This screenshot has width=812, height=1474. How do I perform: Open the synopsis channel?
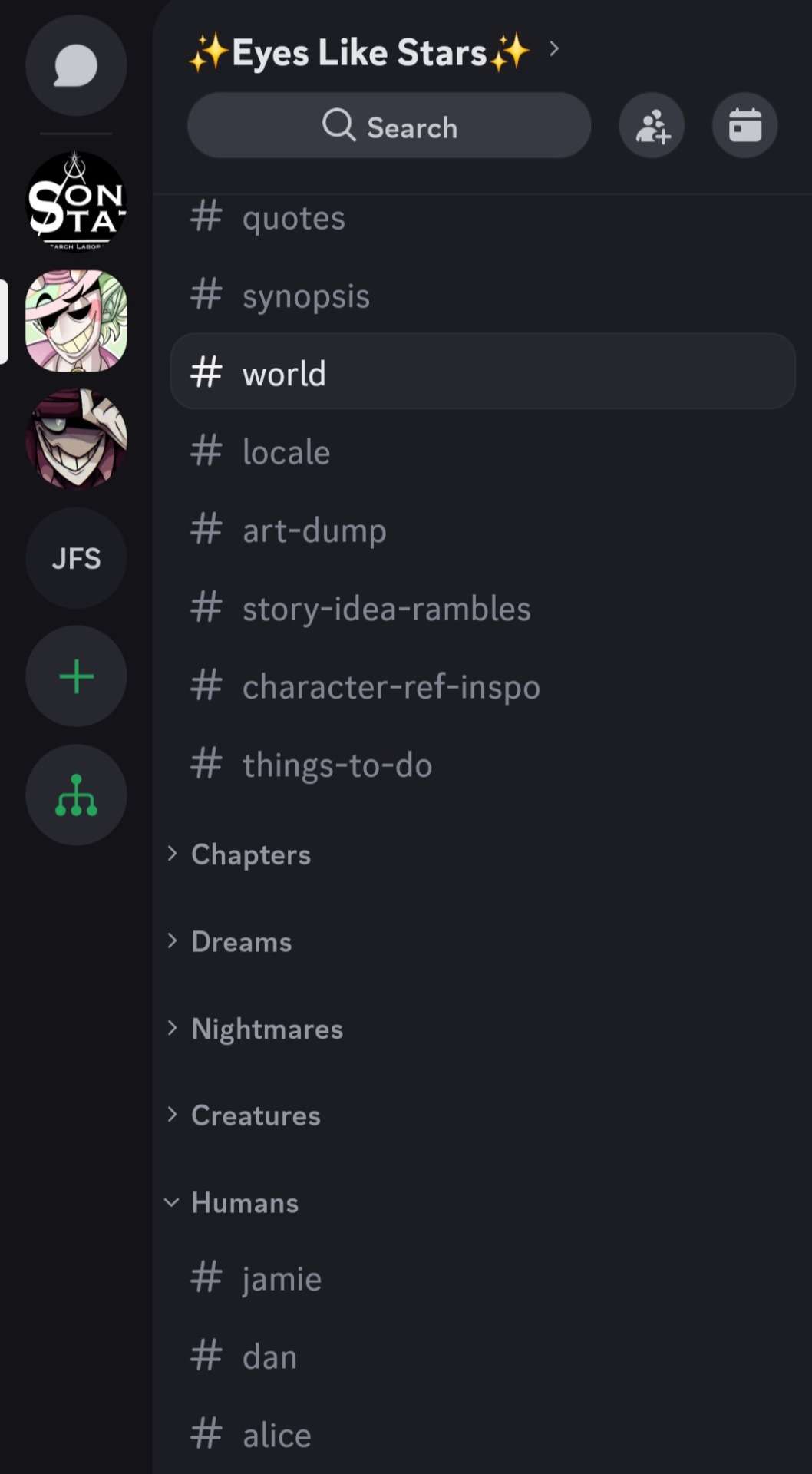point(305,296)
